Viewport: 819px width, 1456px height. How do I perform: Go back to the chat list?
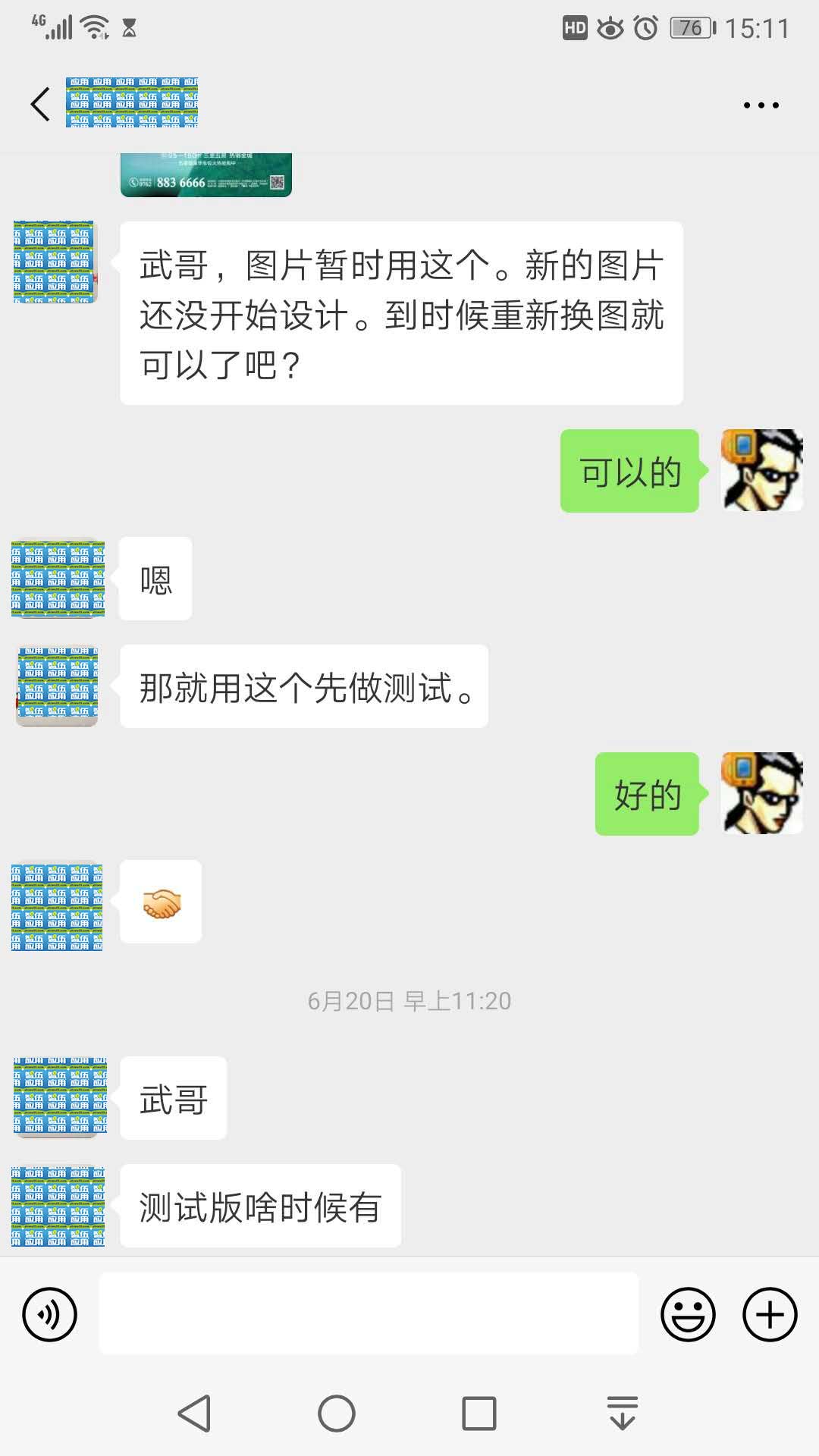pyautogui.click(x=40, y=104)
